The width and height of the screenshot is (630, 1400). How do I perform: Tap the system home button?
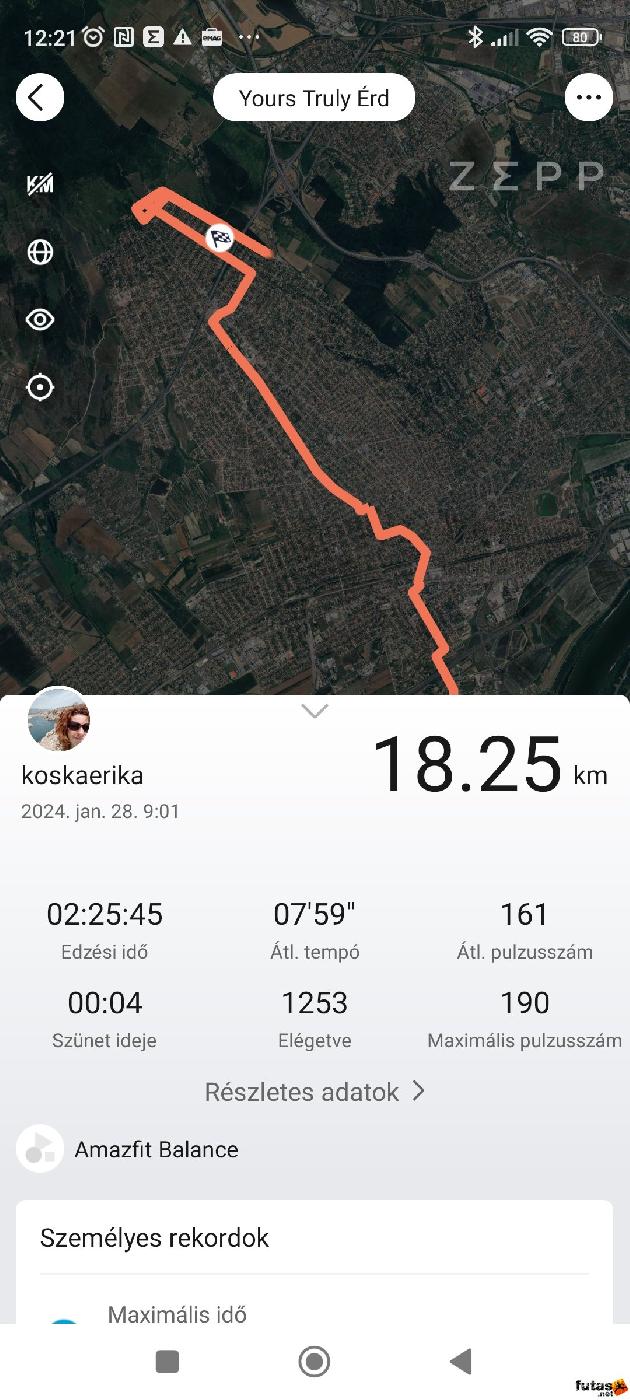314,1361
